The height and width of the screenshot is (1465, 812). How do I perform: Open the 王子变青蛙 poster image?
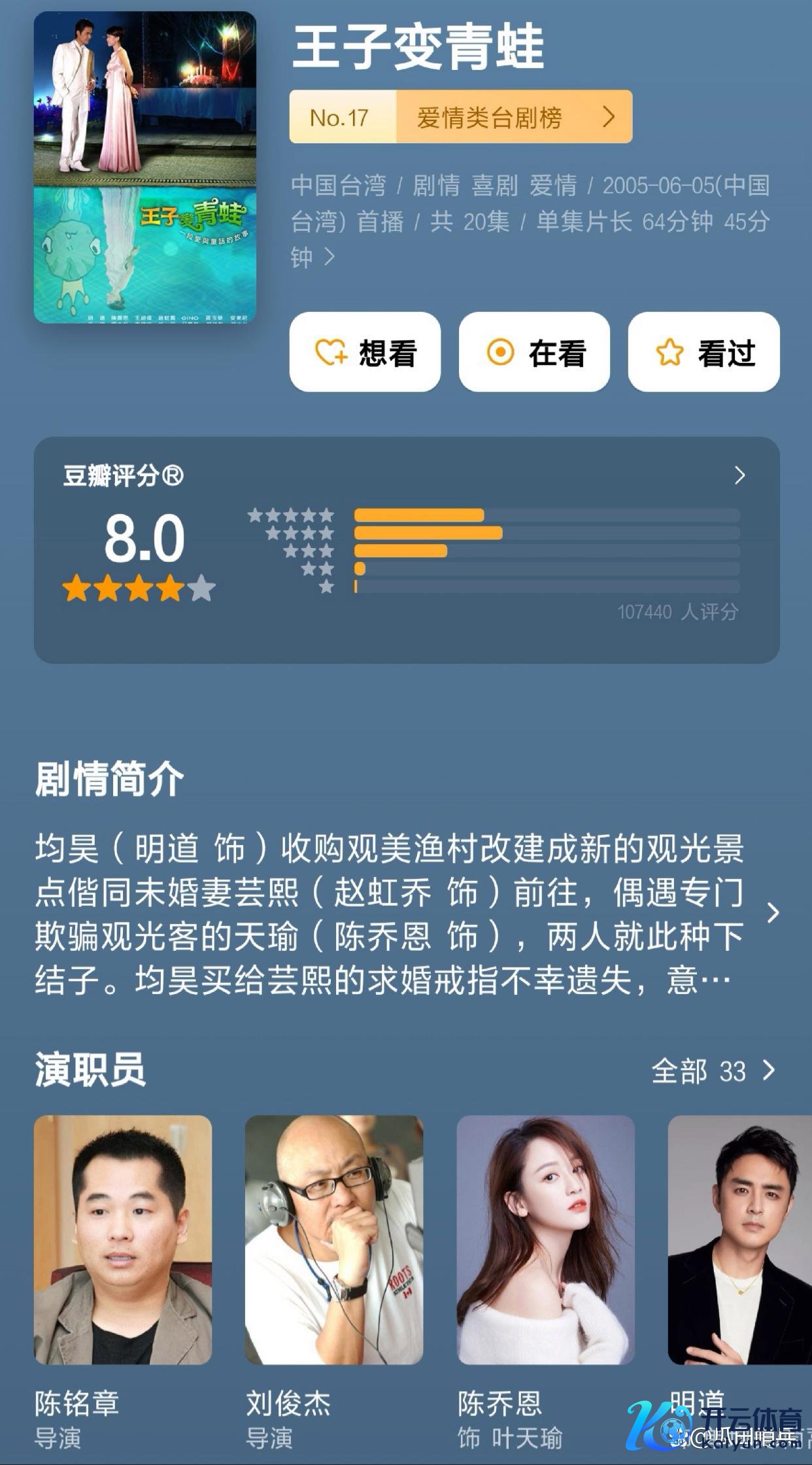144,167
